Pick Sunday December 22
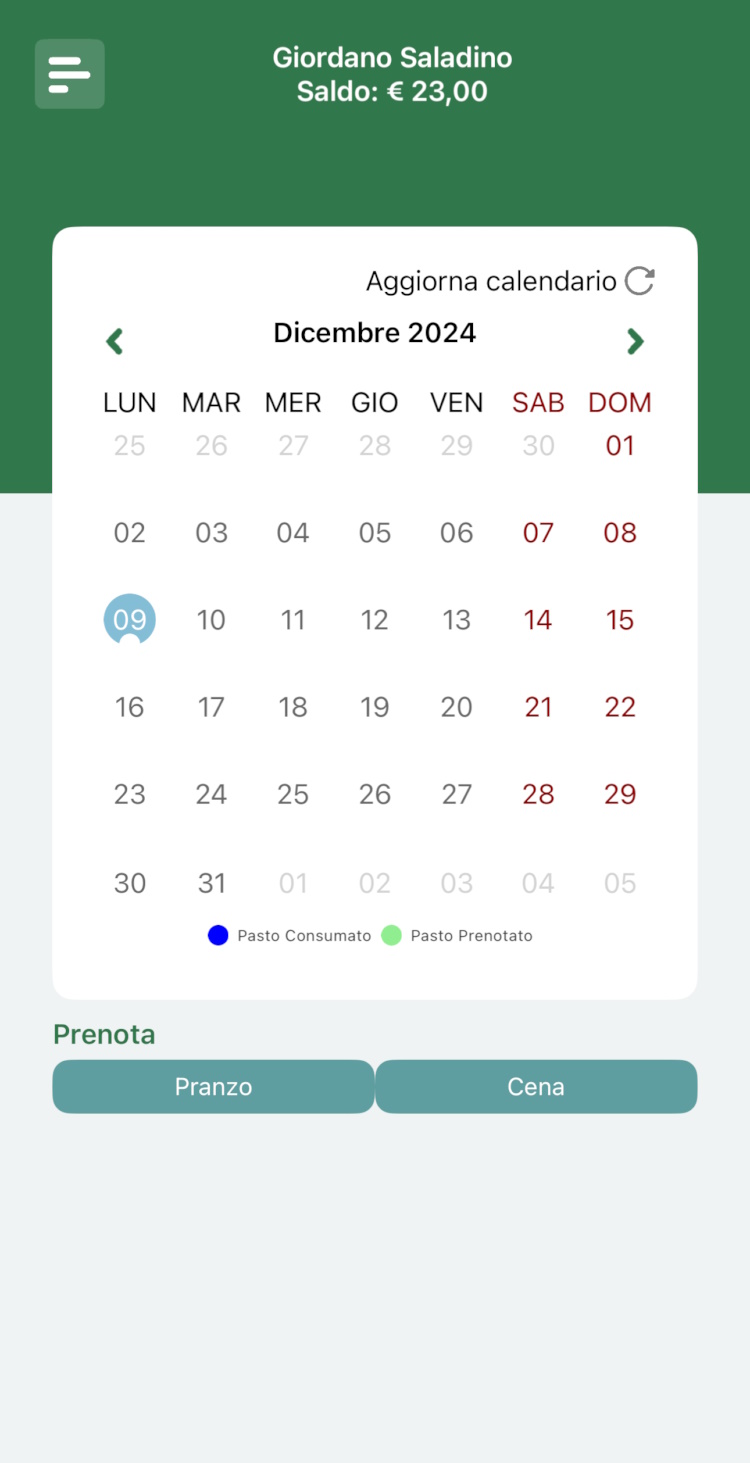 620,707
